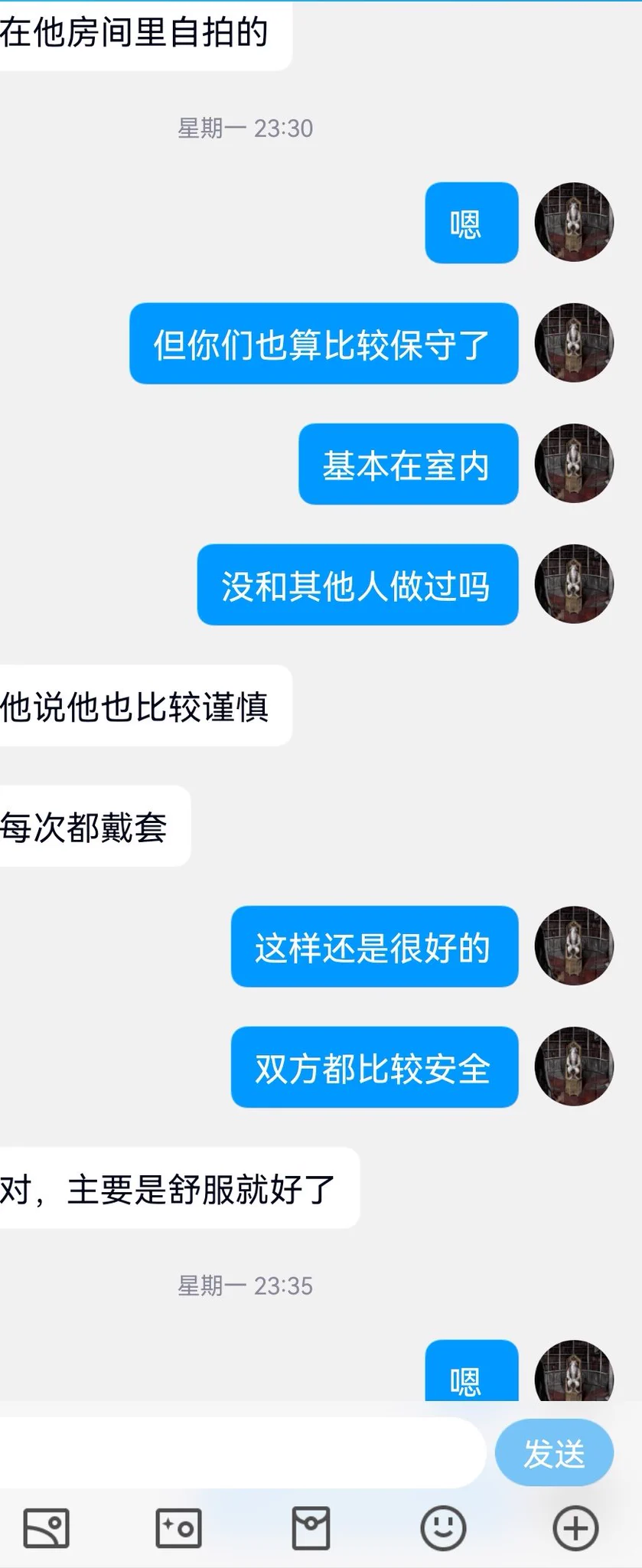The height and width of the screenshot is (1568, 642).
Task: Open the emoji smiley picker
Action: (443, 1528)
